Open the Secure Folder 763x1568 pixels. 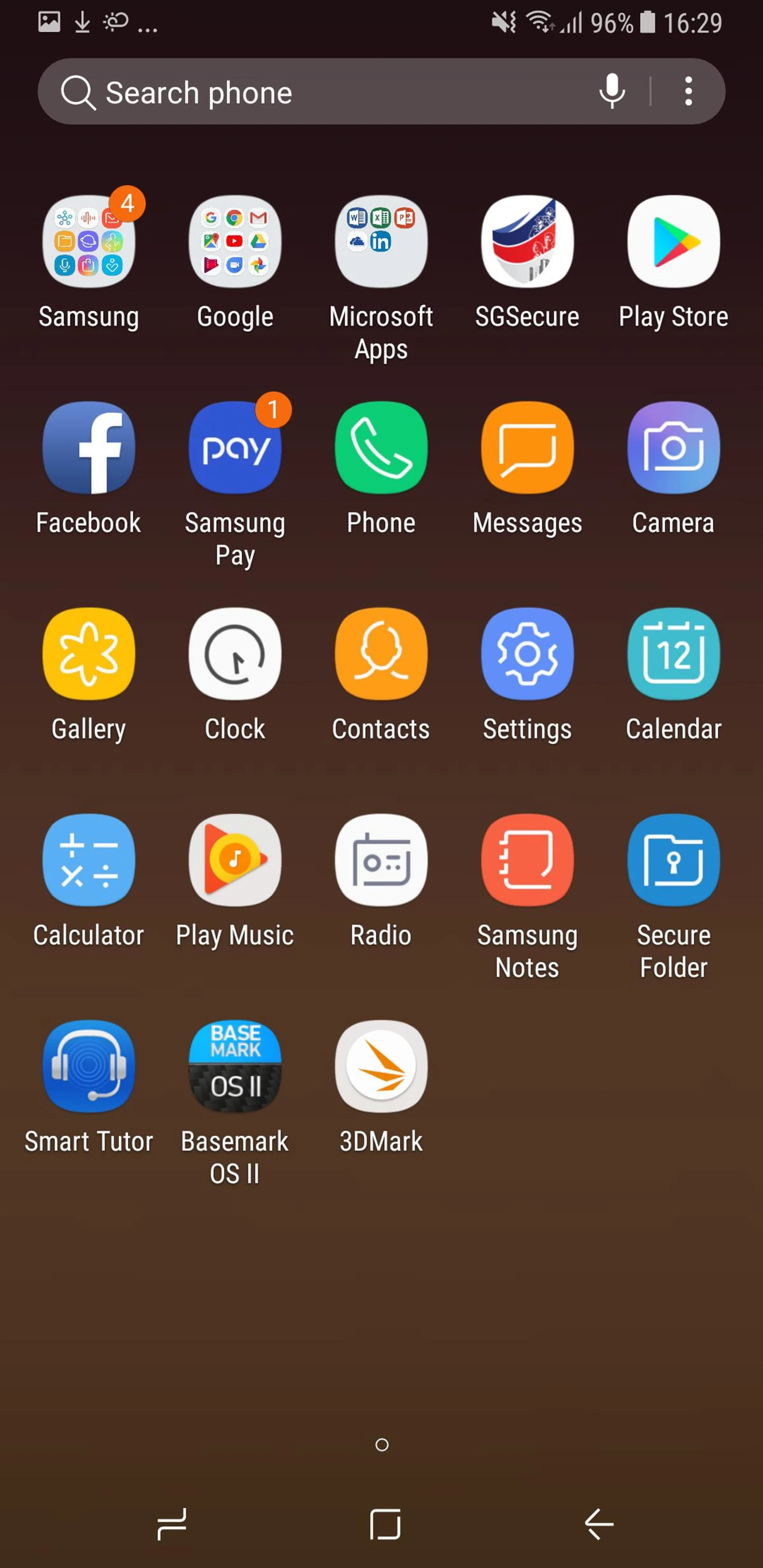[x=674, y=860]
